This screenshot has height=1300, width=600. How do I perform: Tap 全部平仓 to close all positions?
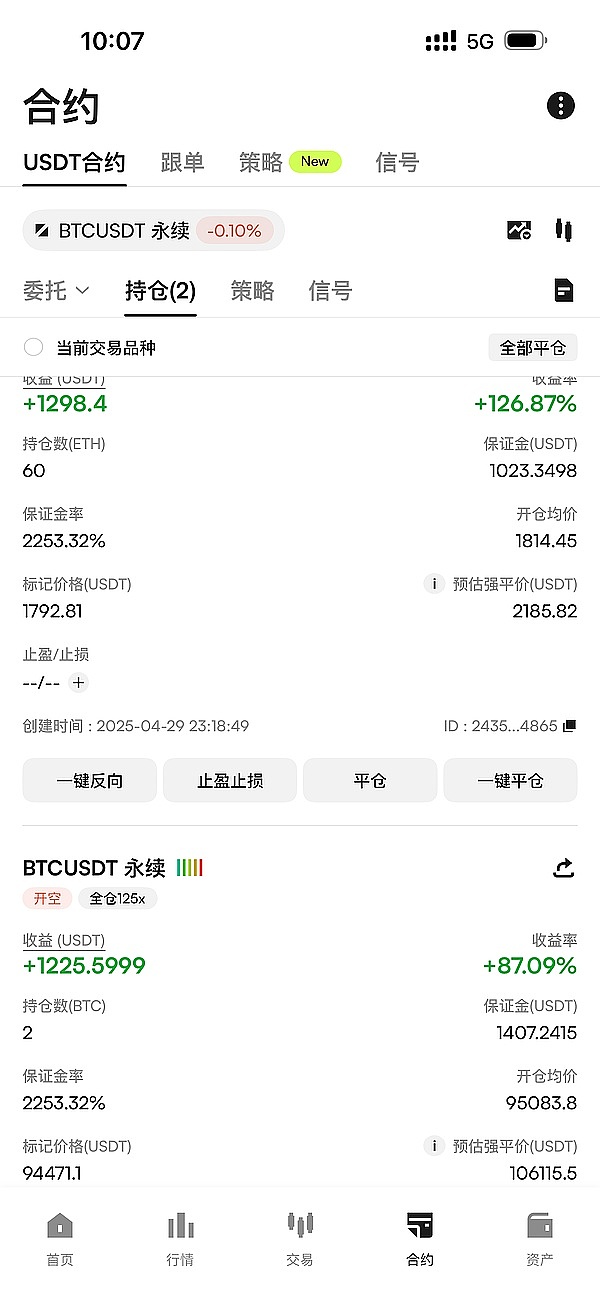tap(532, 348)
